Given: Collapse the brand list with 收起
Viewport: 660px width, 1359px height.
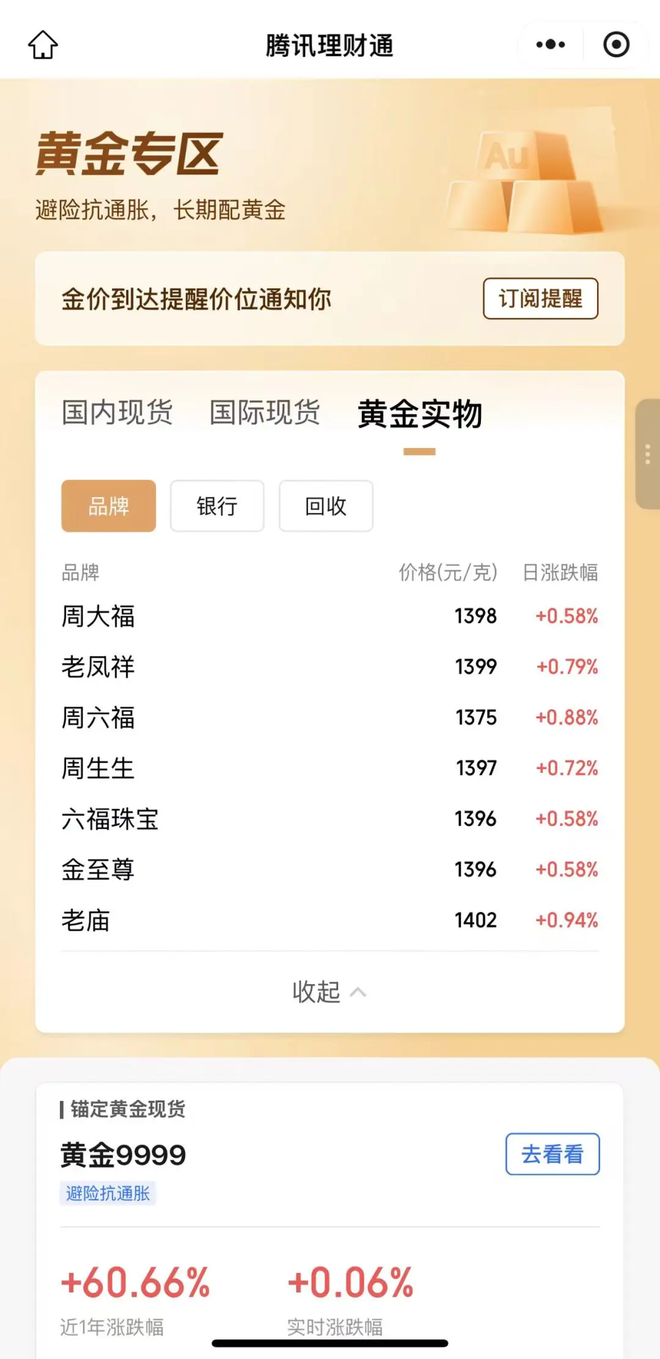Looking at the screenshot, I should tap(329, 992).
